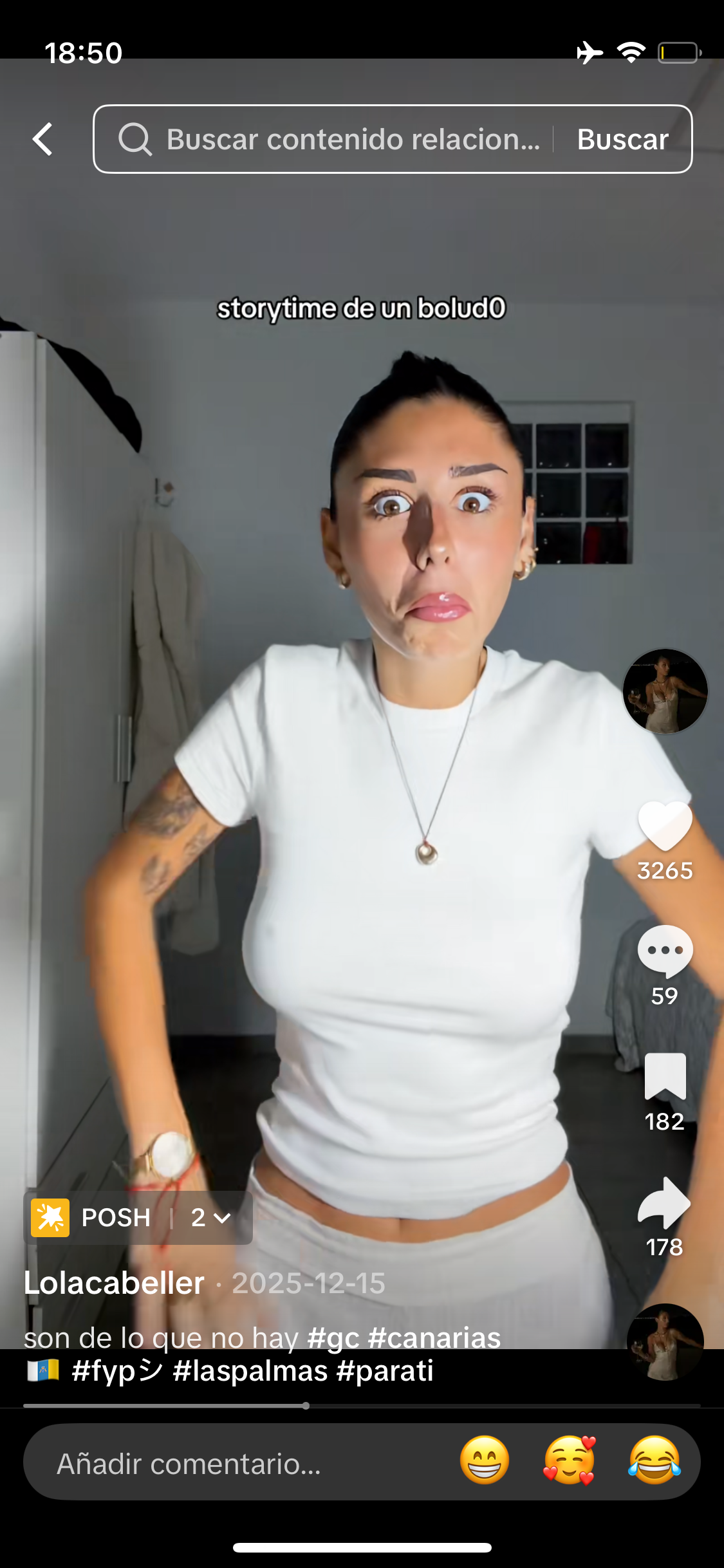Open the Lolacabeller username
Viewport: 724px width, 1568px height.
tap(114, 1283)
